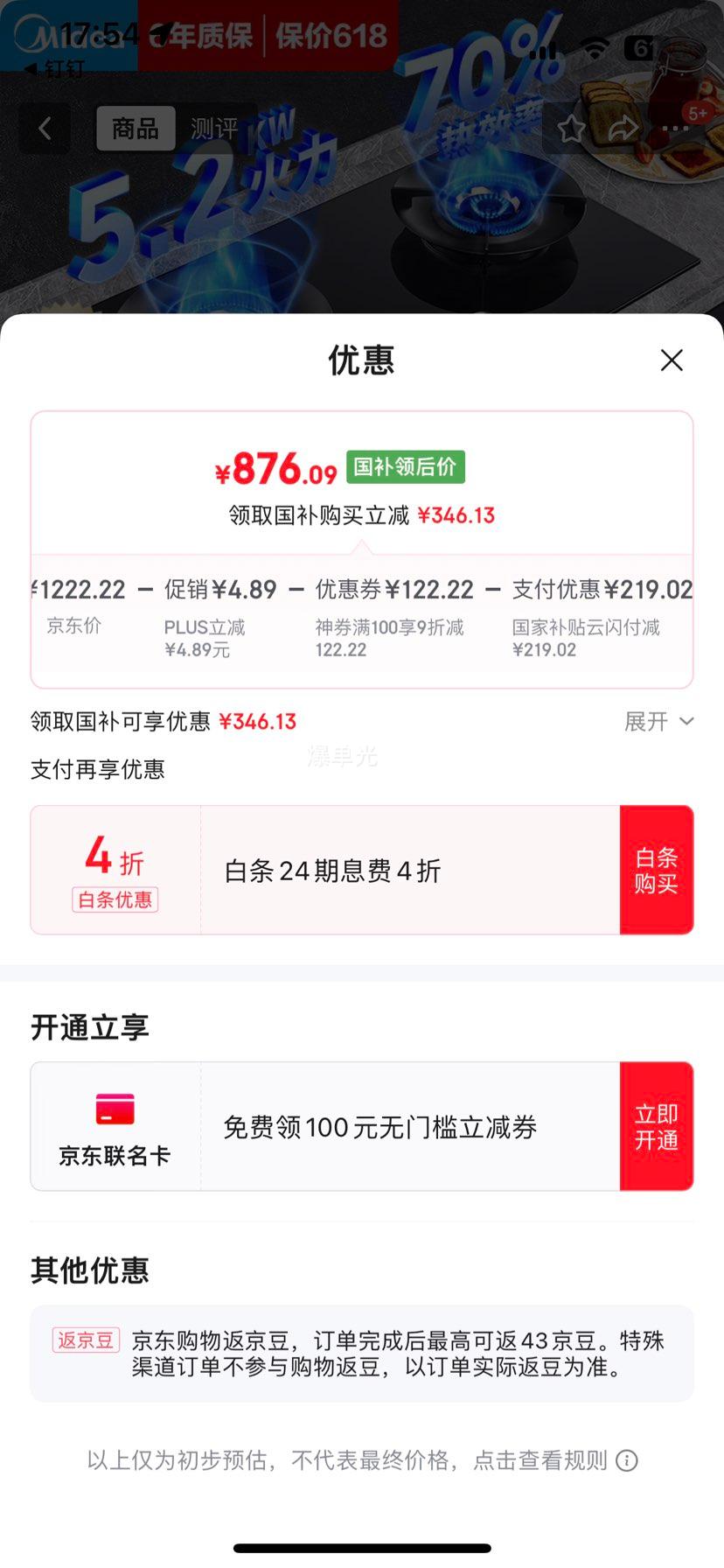Close the 优惠 discount panel
Image resolution: width=724 pixels, height=1568 pixels.
click(x=671, y=360)
